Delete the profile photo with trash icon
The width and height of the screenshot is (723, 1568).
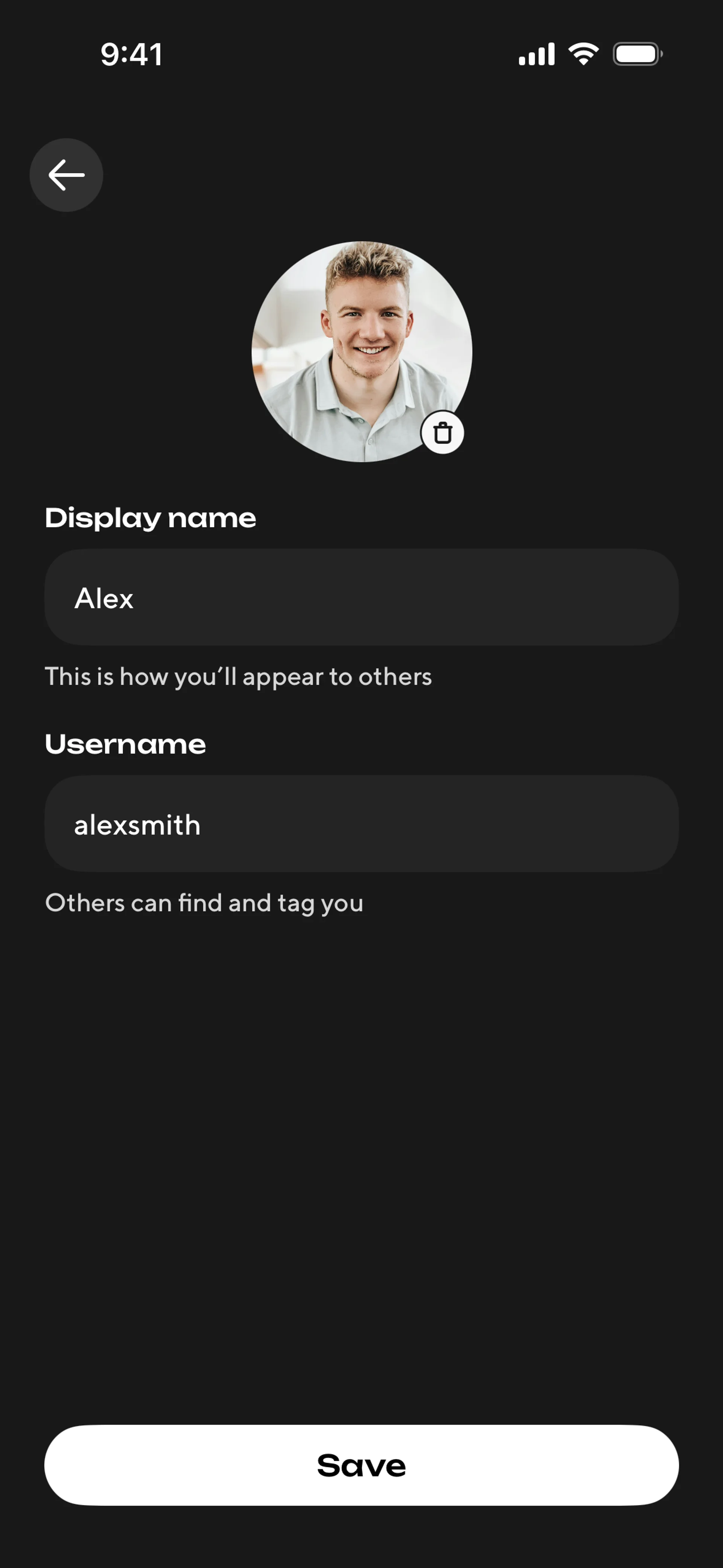click(442, 433)
